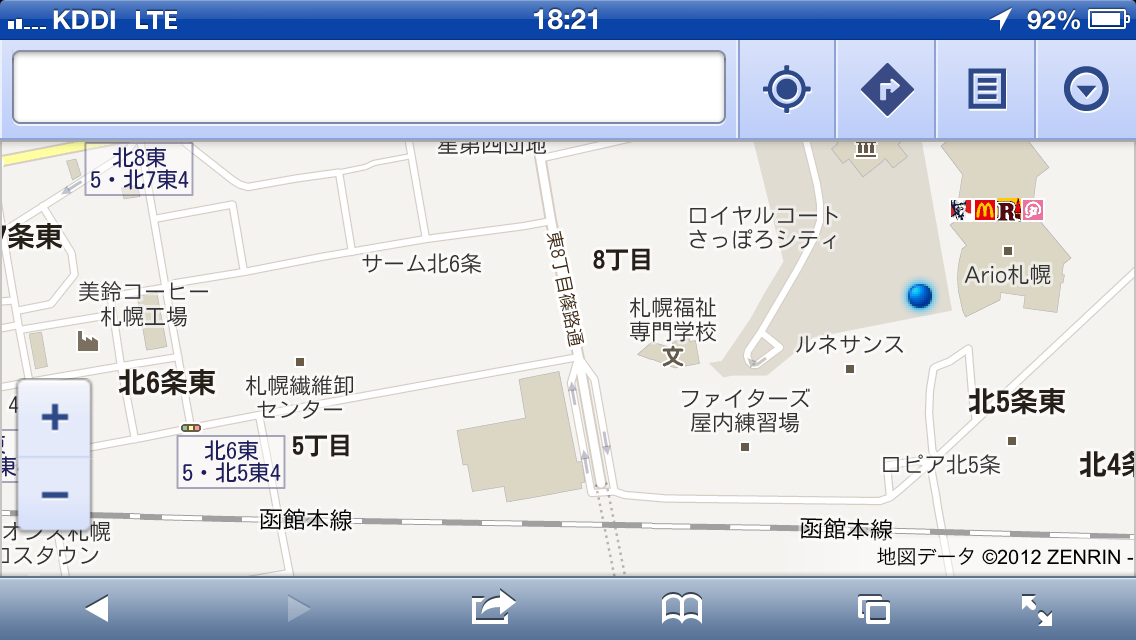
Task: Open the browser bookmarks
Action: tap(682, 608)
